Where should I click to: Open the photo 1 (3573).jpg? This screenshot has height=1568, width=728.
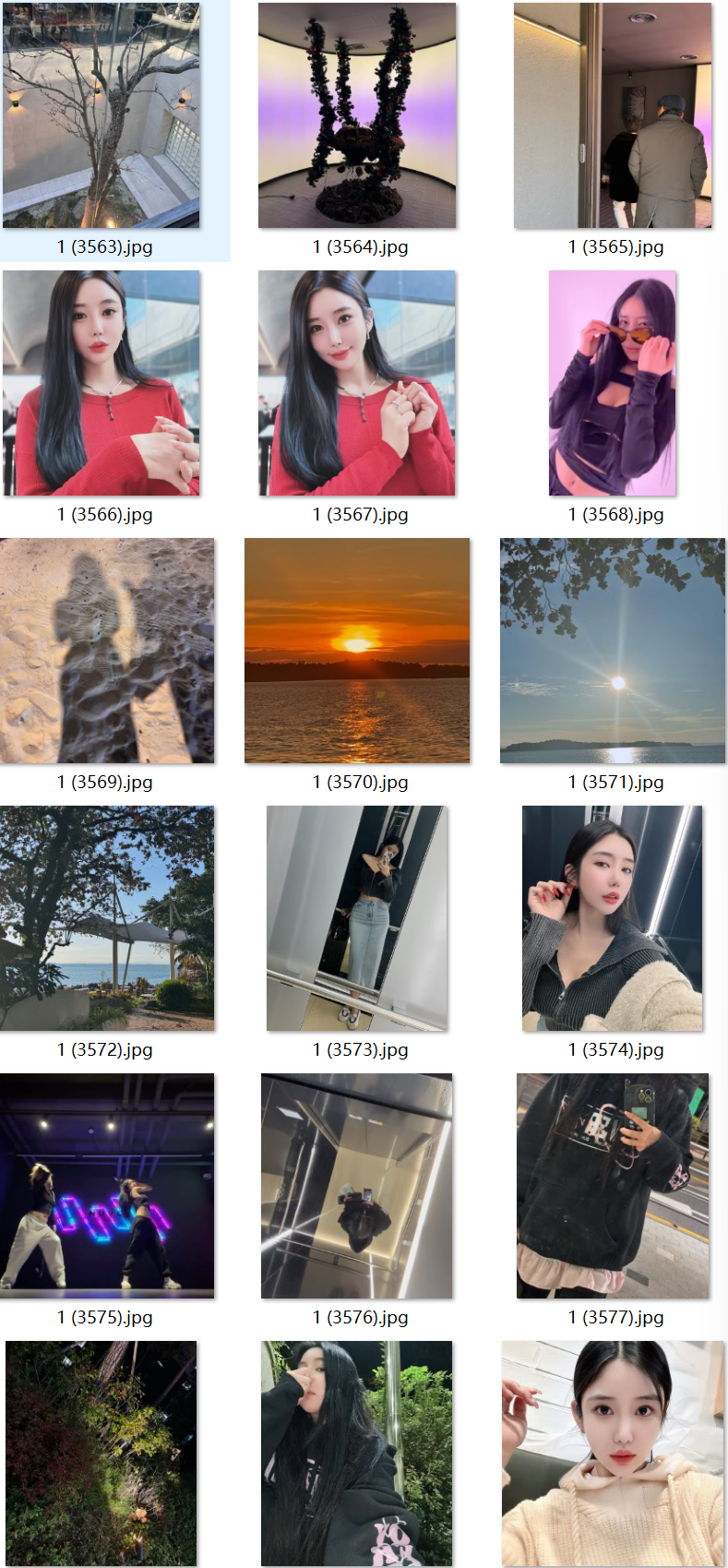(357, 918)
